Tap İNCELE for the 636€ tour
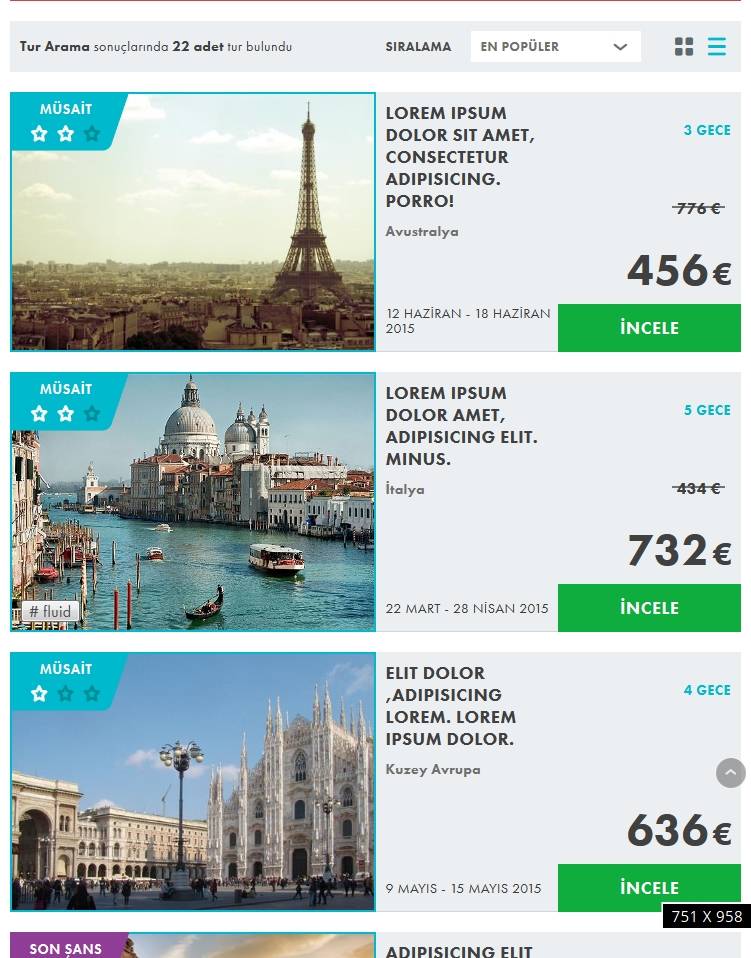 [649, 888]
